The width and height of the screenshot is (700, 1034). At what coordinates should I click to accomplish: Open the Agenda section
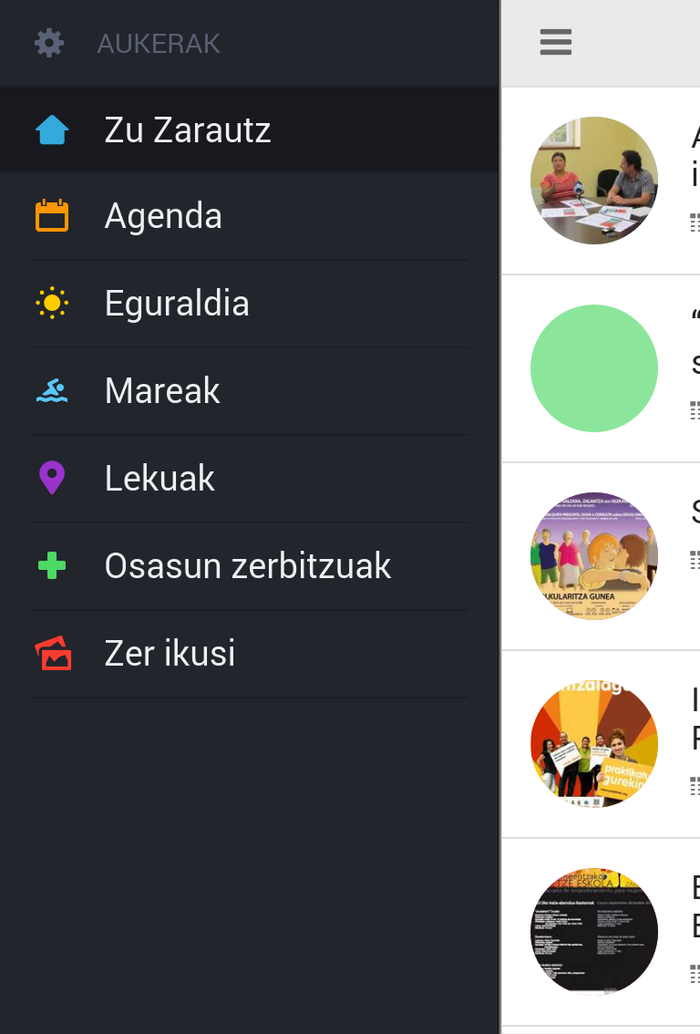click(163, 216)
